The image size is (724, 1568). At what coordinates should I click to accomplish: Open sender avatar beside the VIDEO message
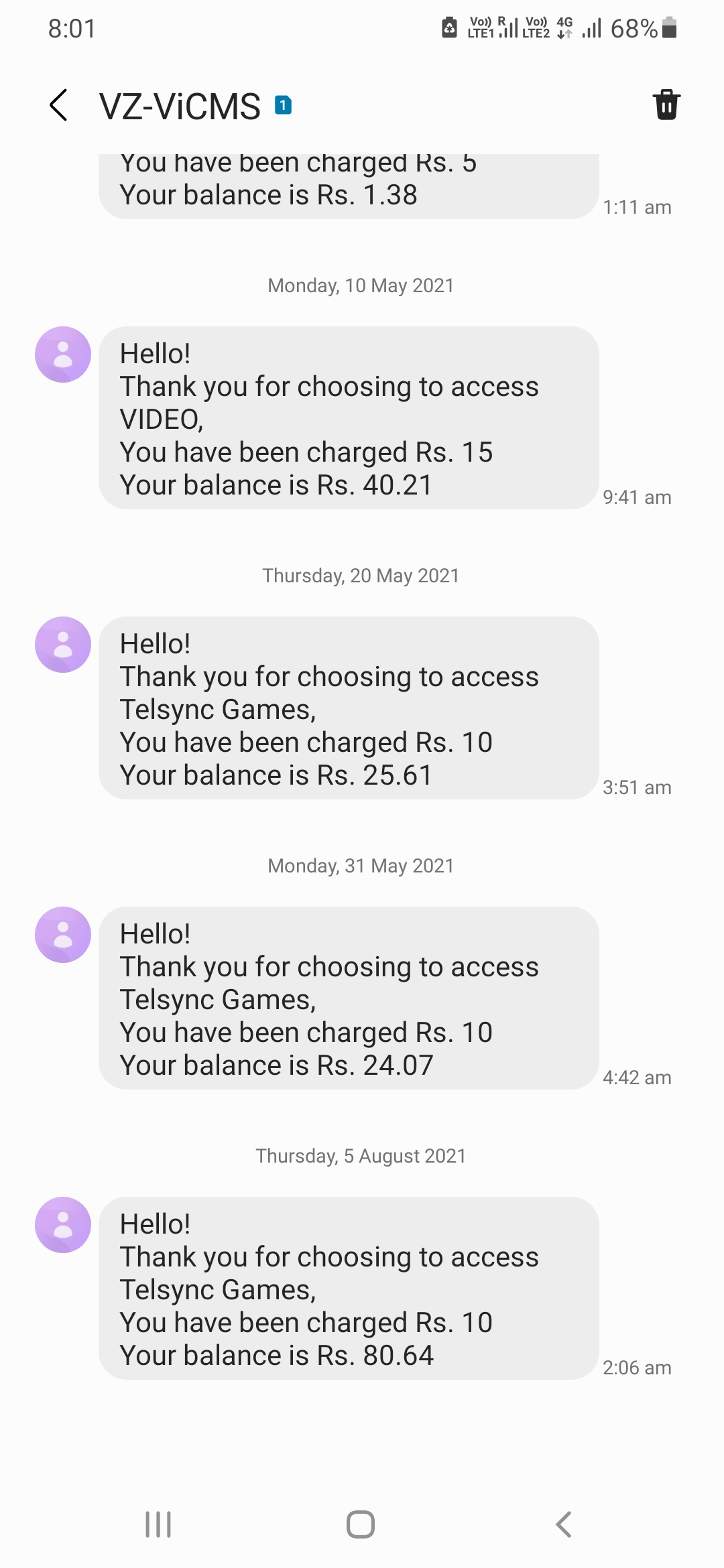[63, 354]
